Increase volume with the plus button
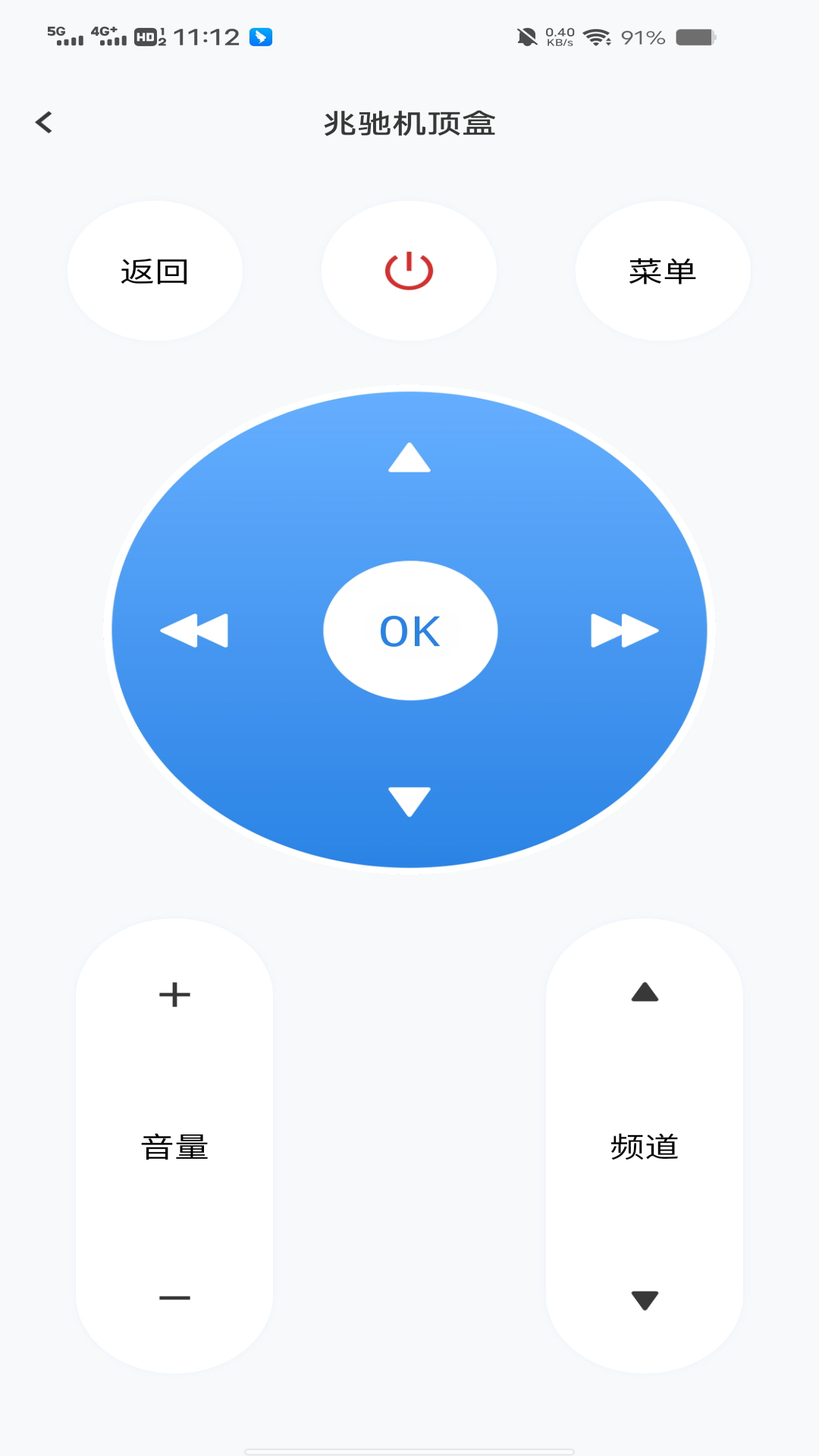This screenshot has width=819, height=1456. (174, 994)
